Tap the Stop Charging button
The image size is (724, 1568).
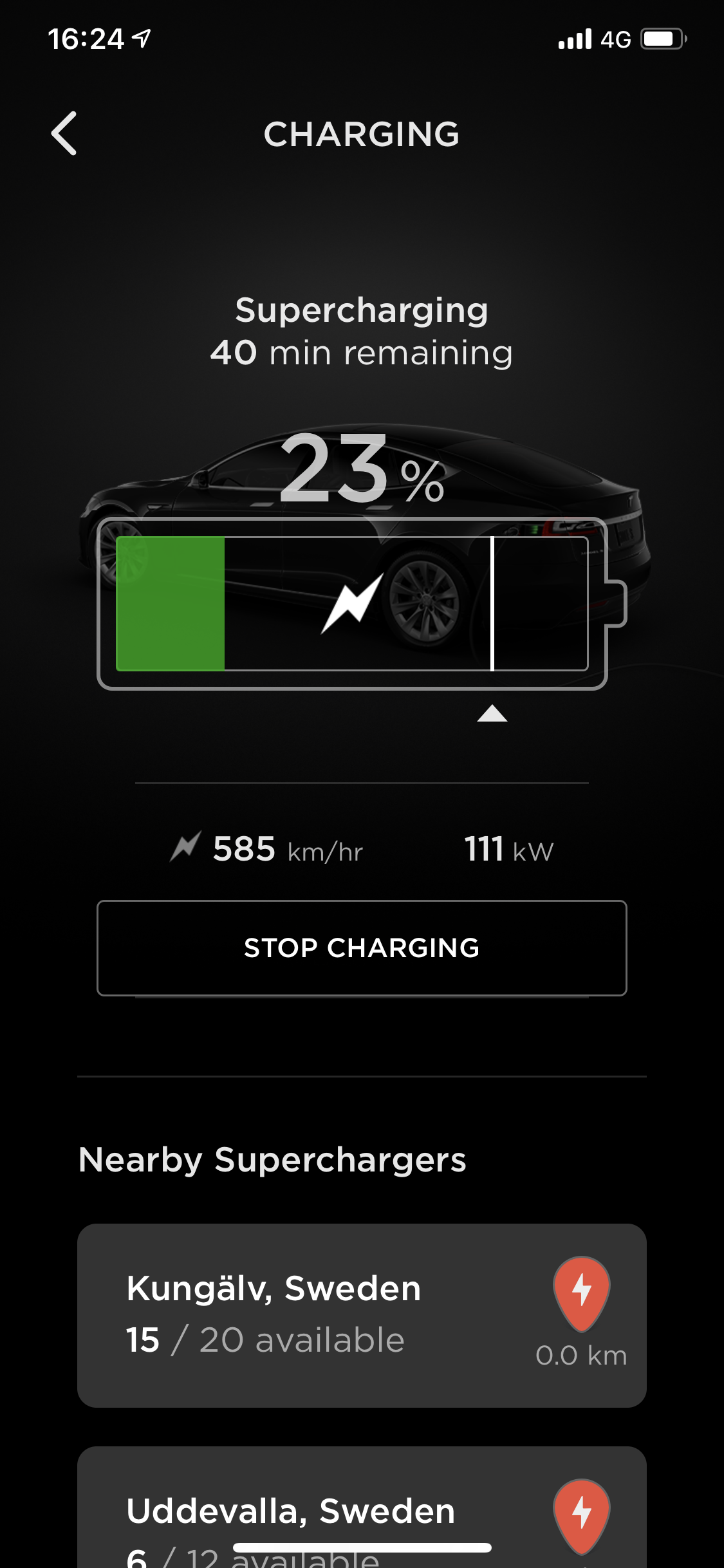click(362, 947)
